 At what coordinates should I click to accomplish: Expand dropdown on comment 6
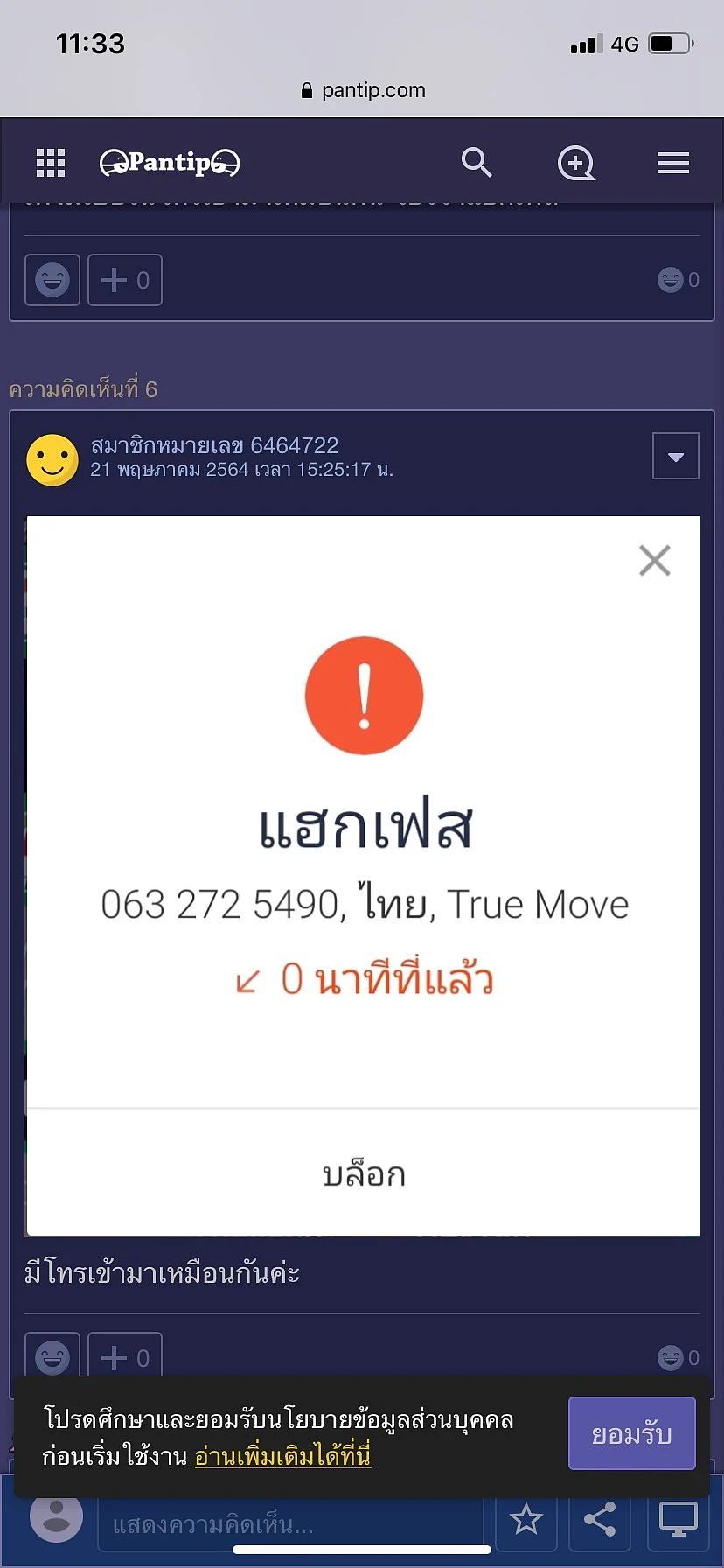(675, 456)
